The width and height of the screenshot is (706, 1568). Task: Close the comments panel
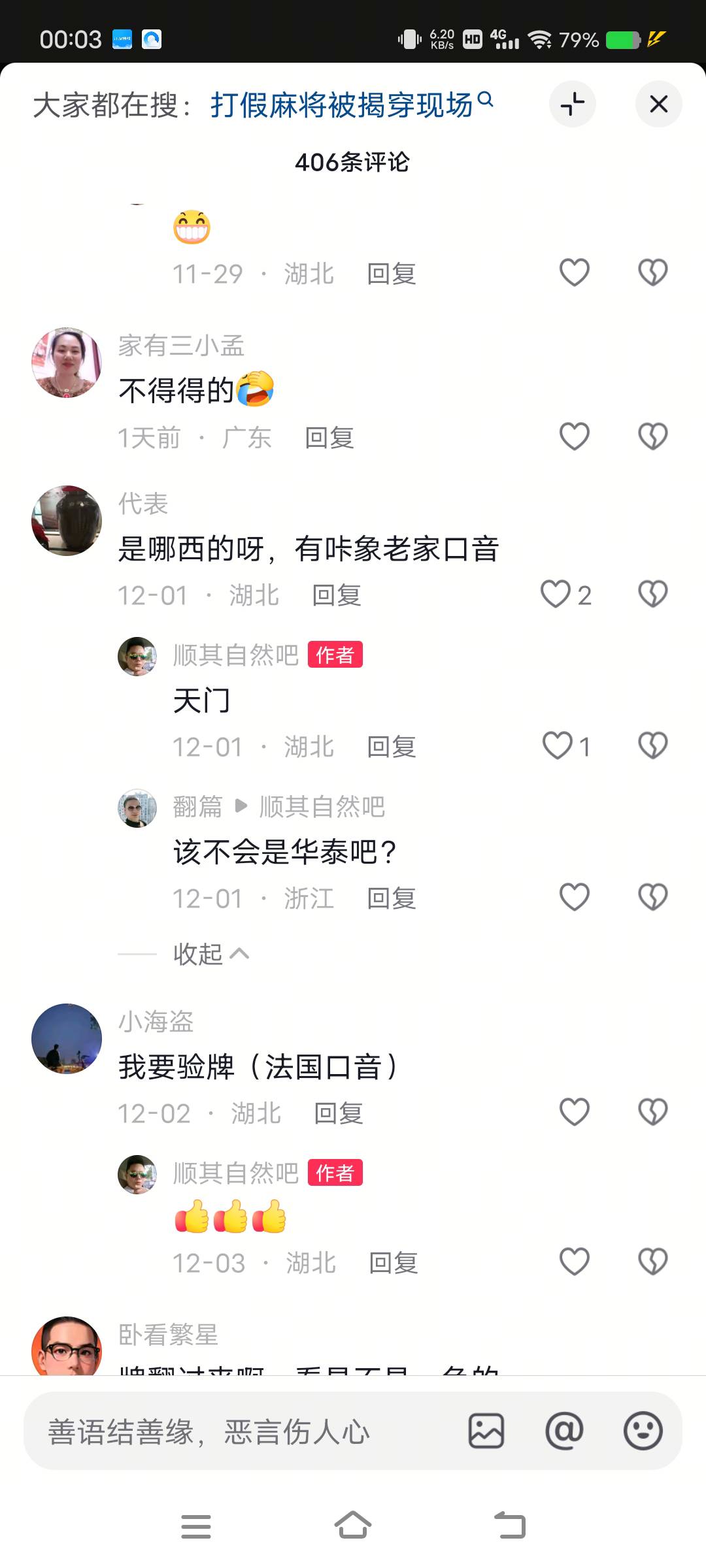(658, 104)
